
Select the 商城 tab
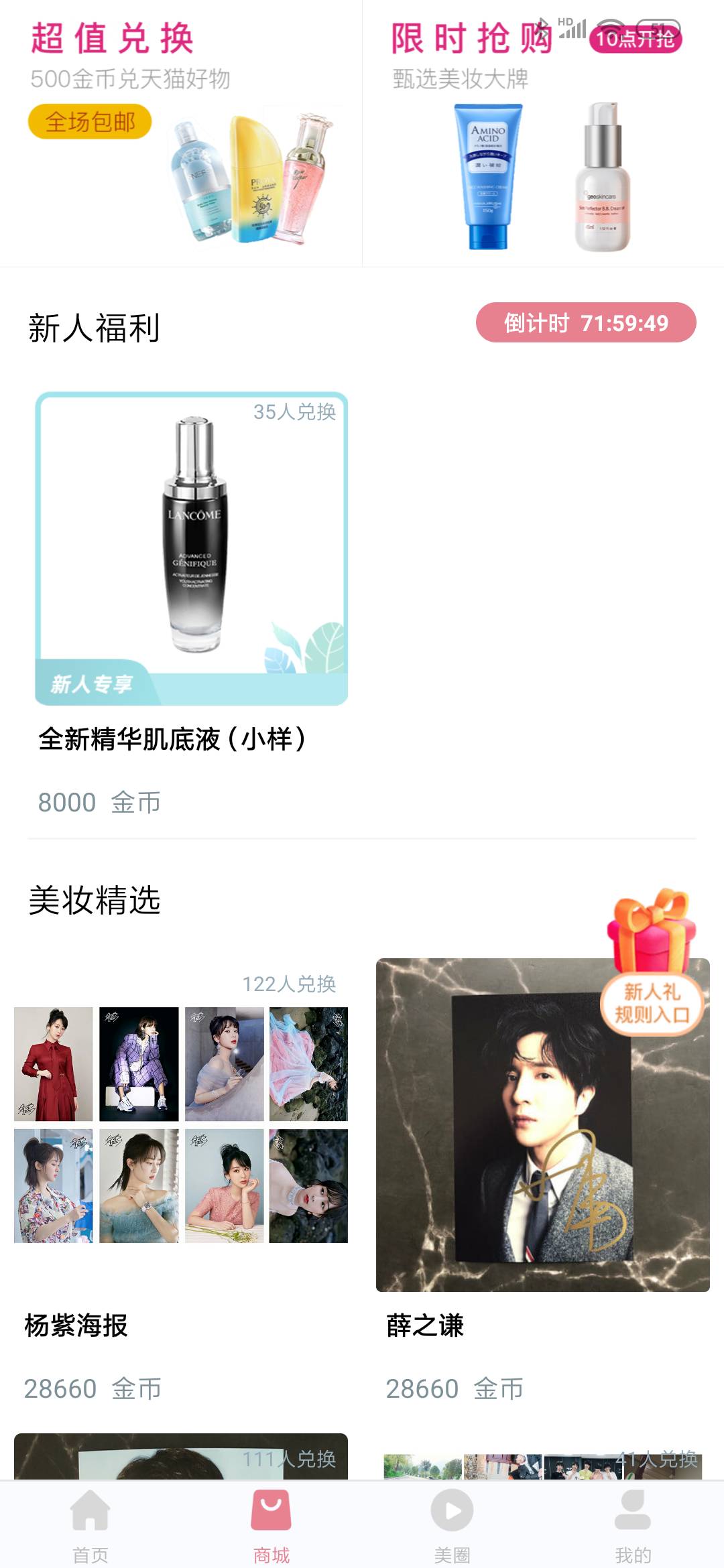(271, 1524)
